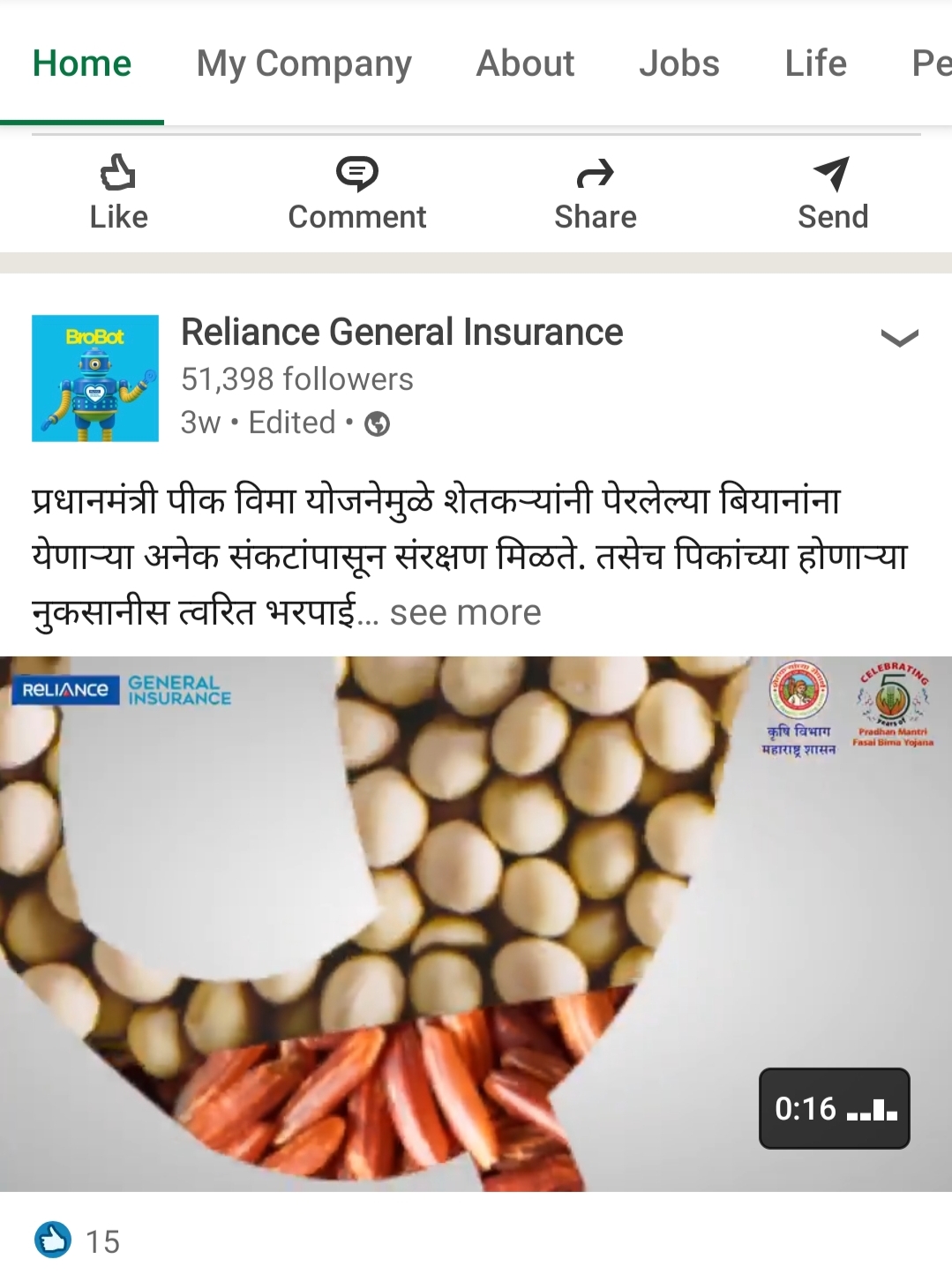Switch to the Jobs tab
This screenshot has width=952, height=1282.
coord(678,64)
